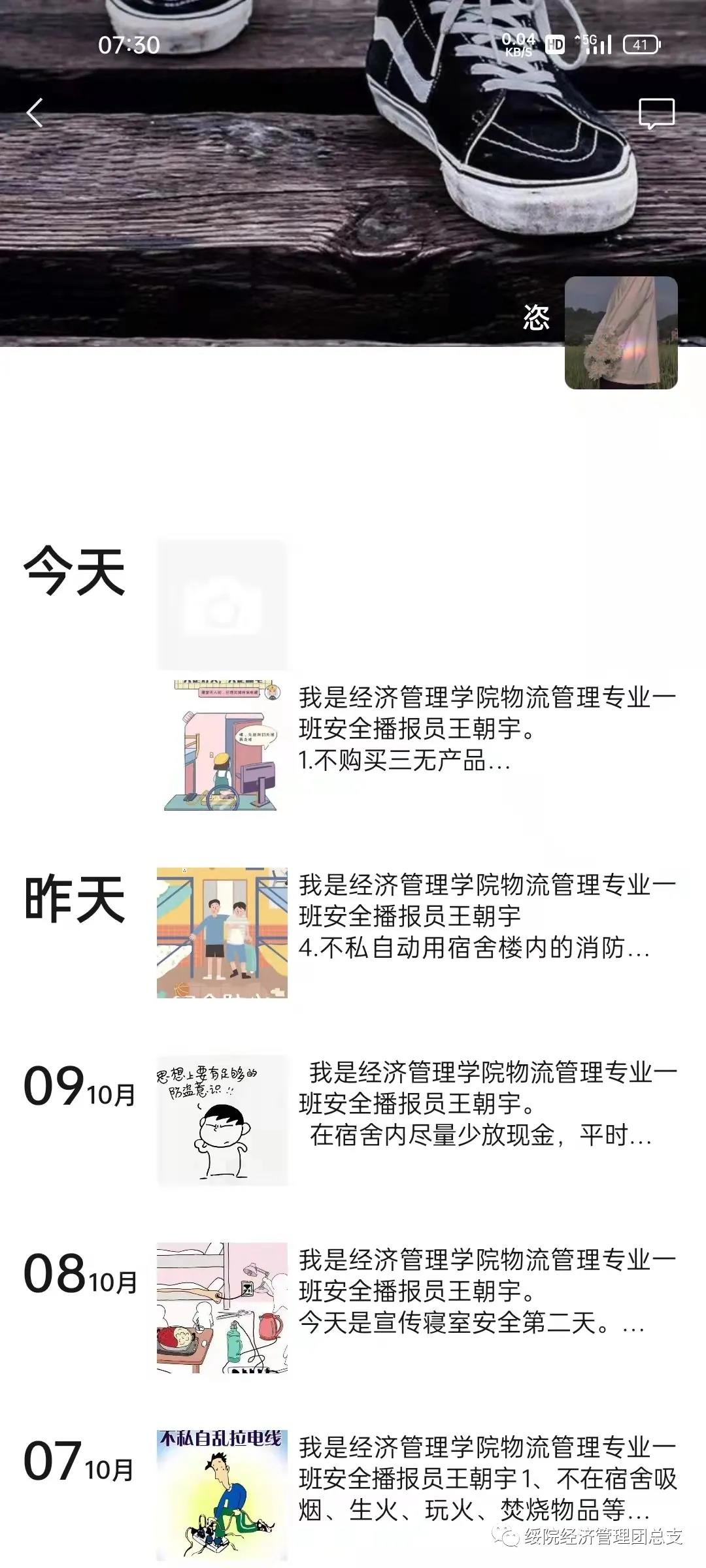This screenshot has width=706, height=1568.
Task: Open the message notifications icon
Action: click(x=656, y=114)
